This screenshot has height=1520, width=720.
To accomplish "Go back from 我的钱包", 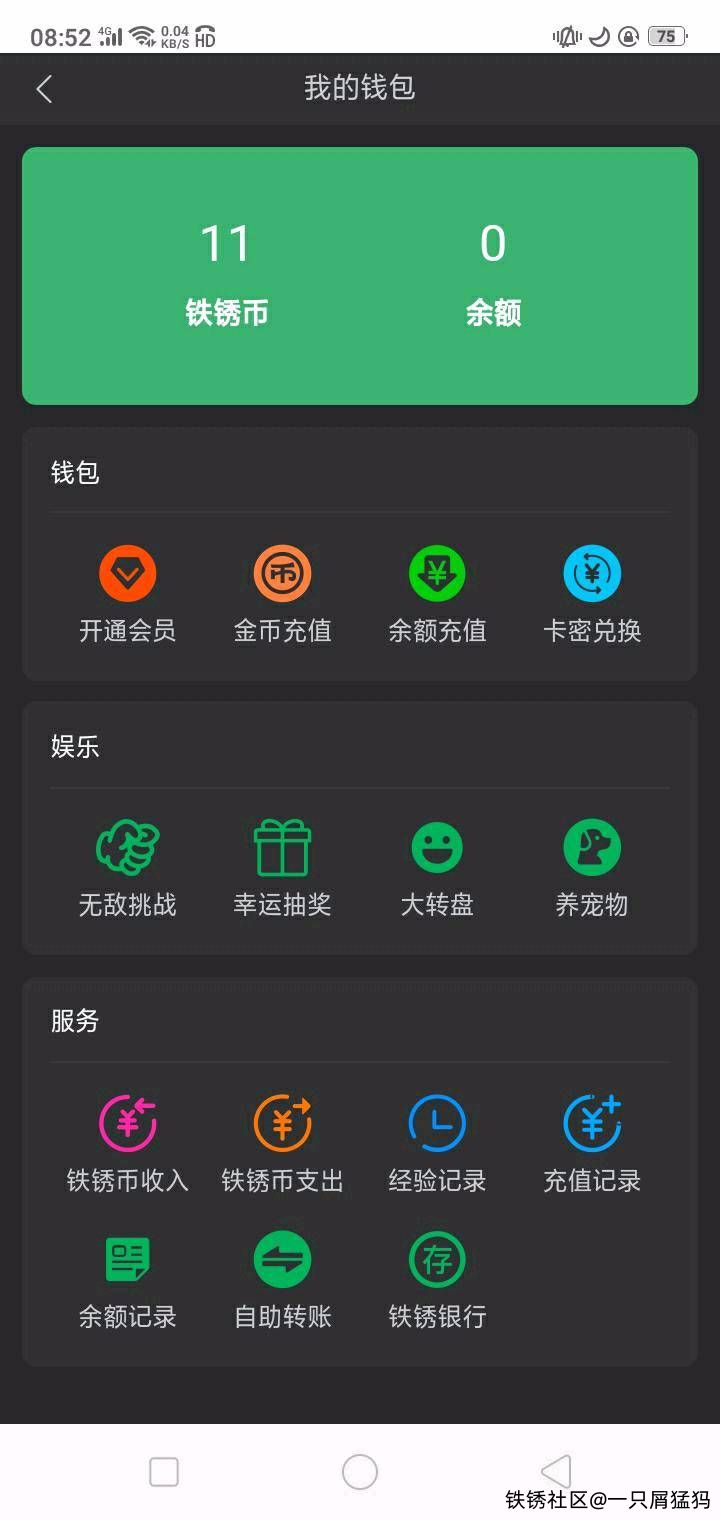I will point(44,89).
